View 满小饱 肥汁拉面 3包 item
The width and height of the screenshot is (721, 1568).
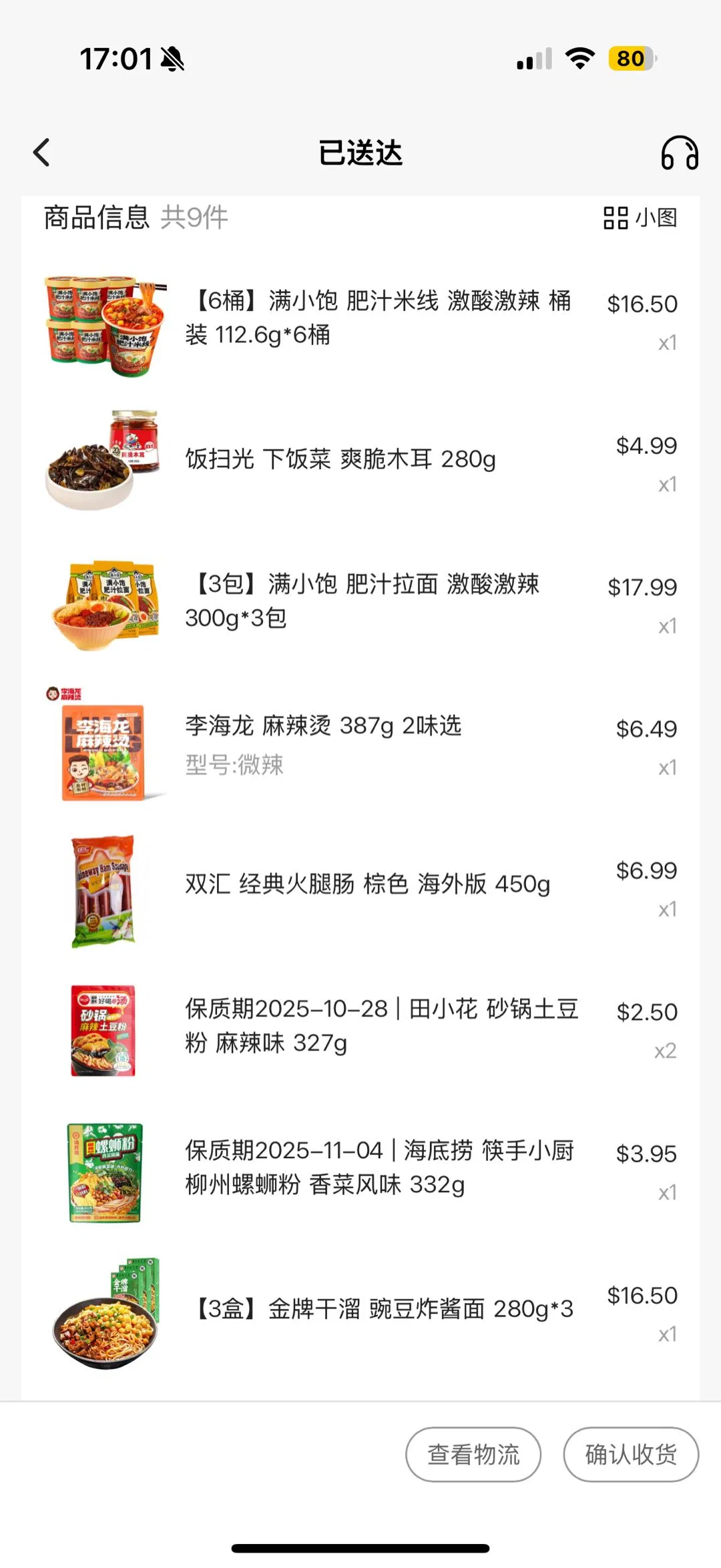click(362, 601)
